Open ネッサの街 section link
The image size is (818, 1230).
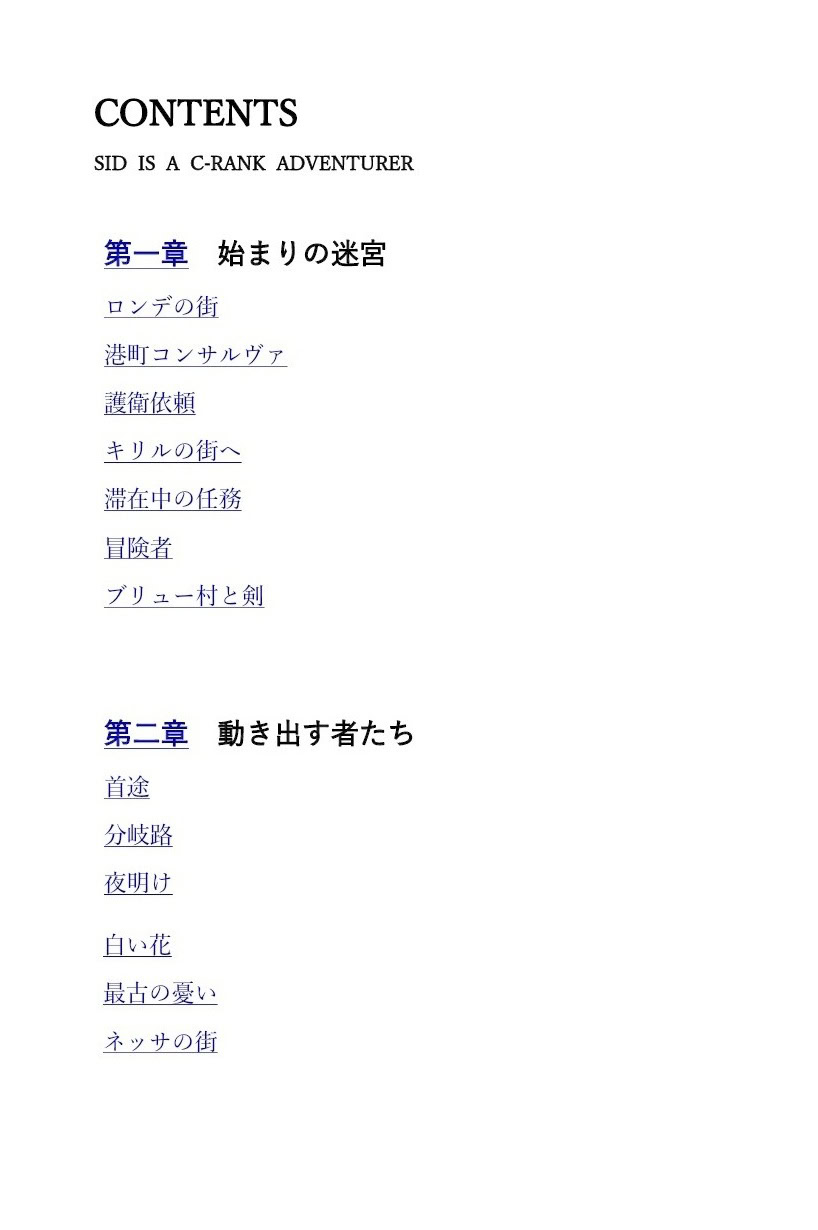click(x=160, y=1041)
